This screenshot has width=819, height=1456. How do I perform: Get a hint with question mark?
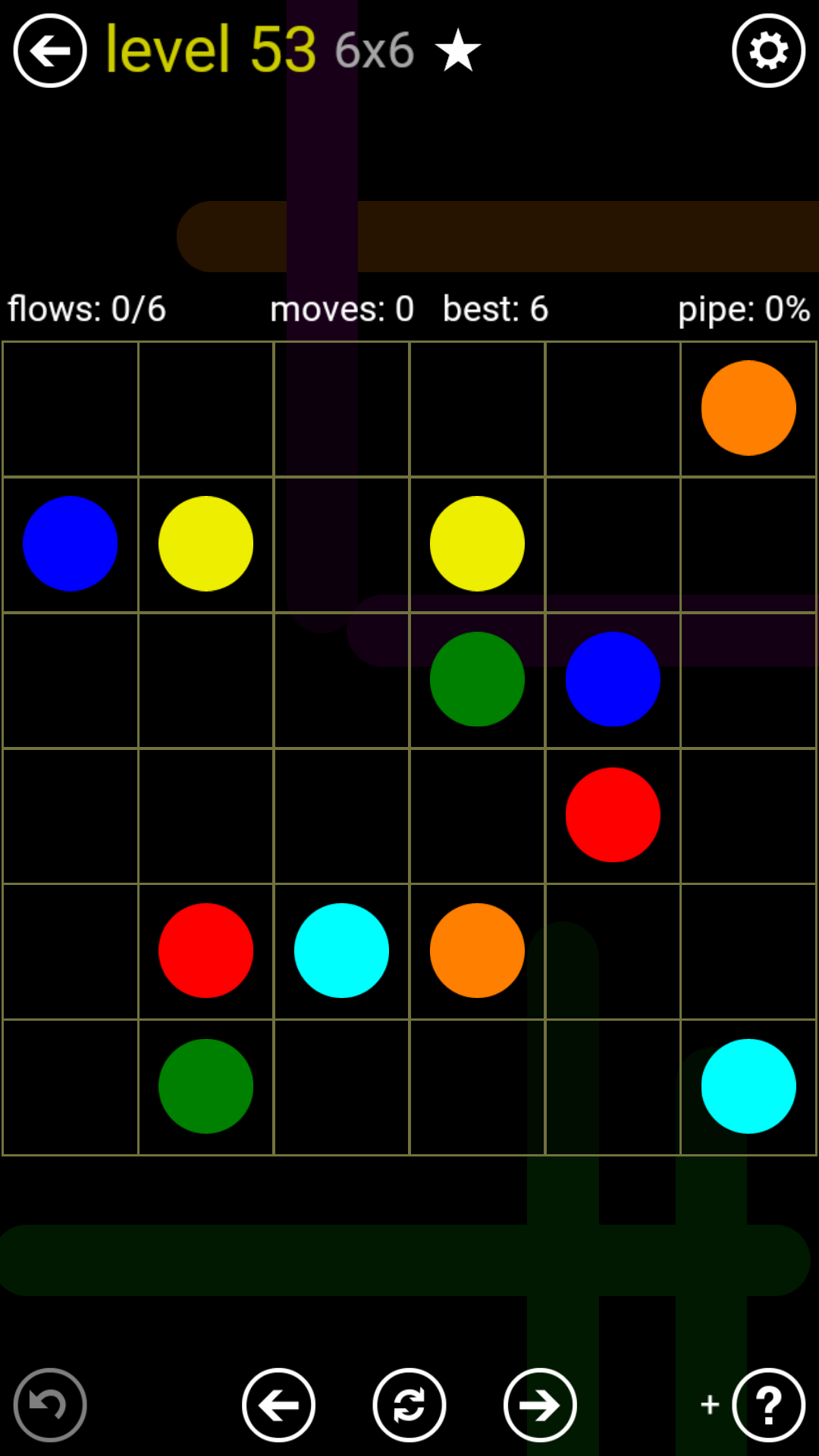click(768, 1405)
